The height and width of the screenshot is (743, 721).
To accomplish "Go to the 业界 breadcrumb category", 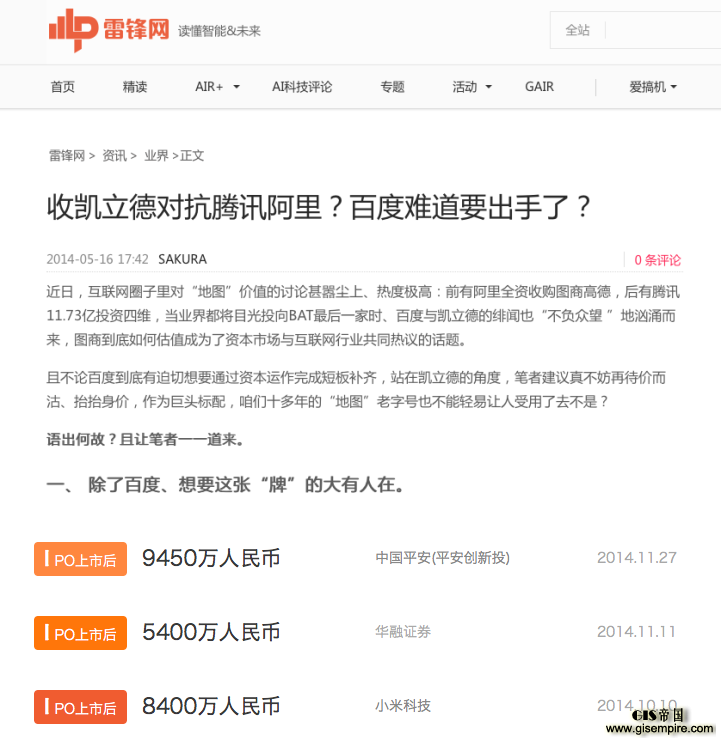I will pos(156,156).
